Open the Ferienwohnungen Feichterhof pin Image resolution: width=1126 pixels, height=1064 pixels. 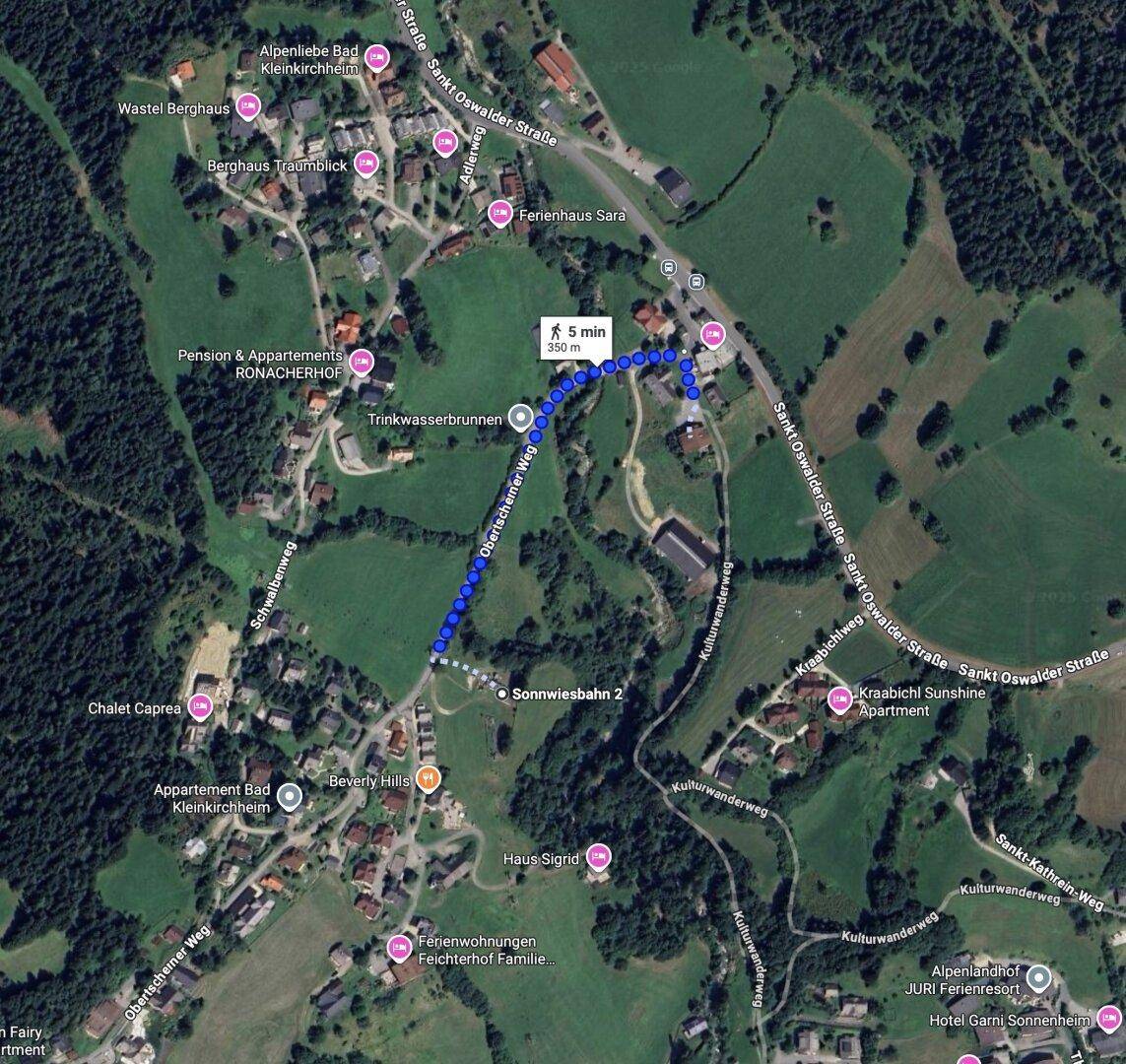coord(399,947)
